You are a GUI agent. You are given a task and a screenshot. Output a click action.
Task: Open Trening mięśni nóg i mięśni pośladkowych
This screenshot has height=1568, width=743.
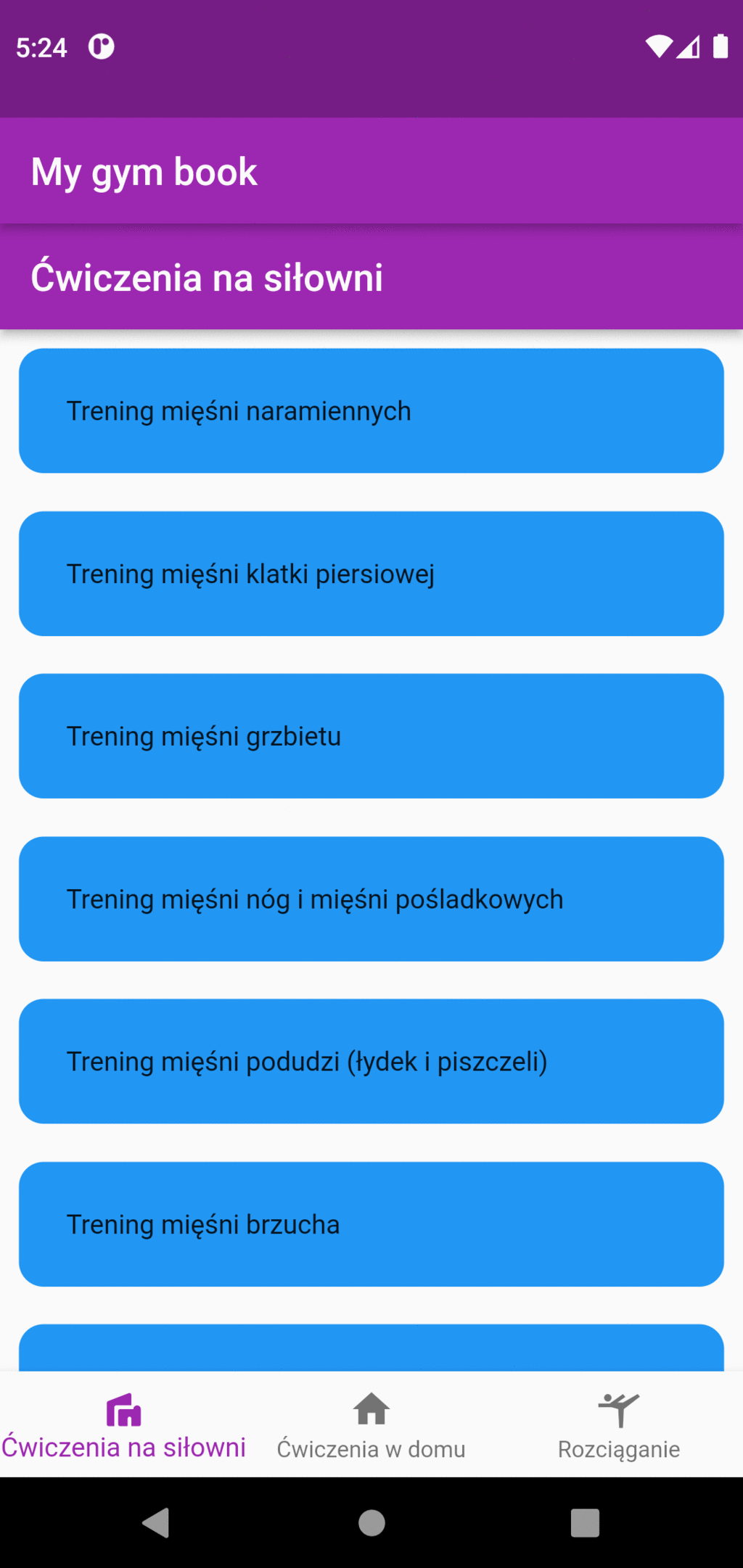point(371,899)
